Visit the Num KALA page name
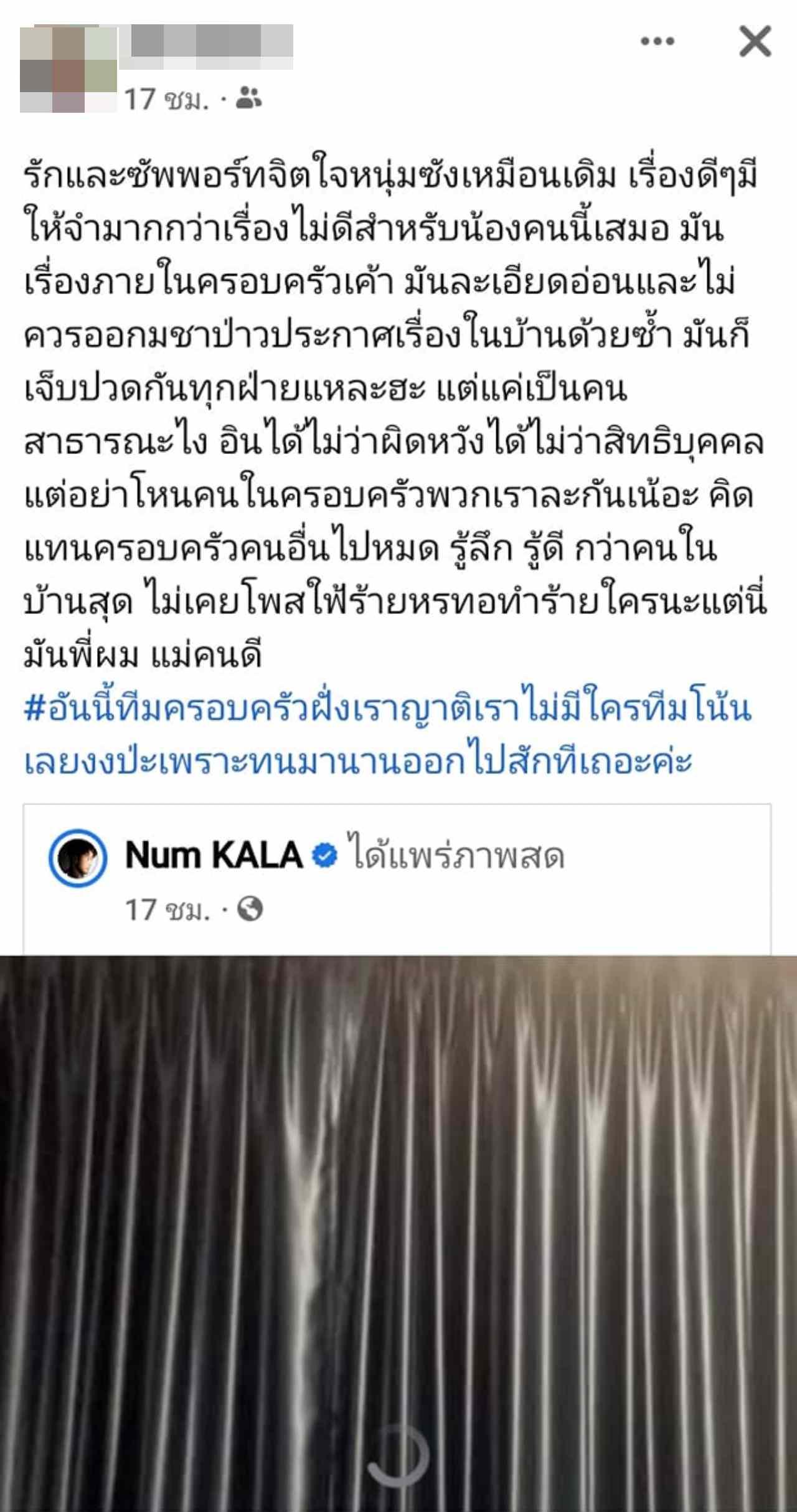Screen dimensions: 797x1512 (214, 855)
